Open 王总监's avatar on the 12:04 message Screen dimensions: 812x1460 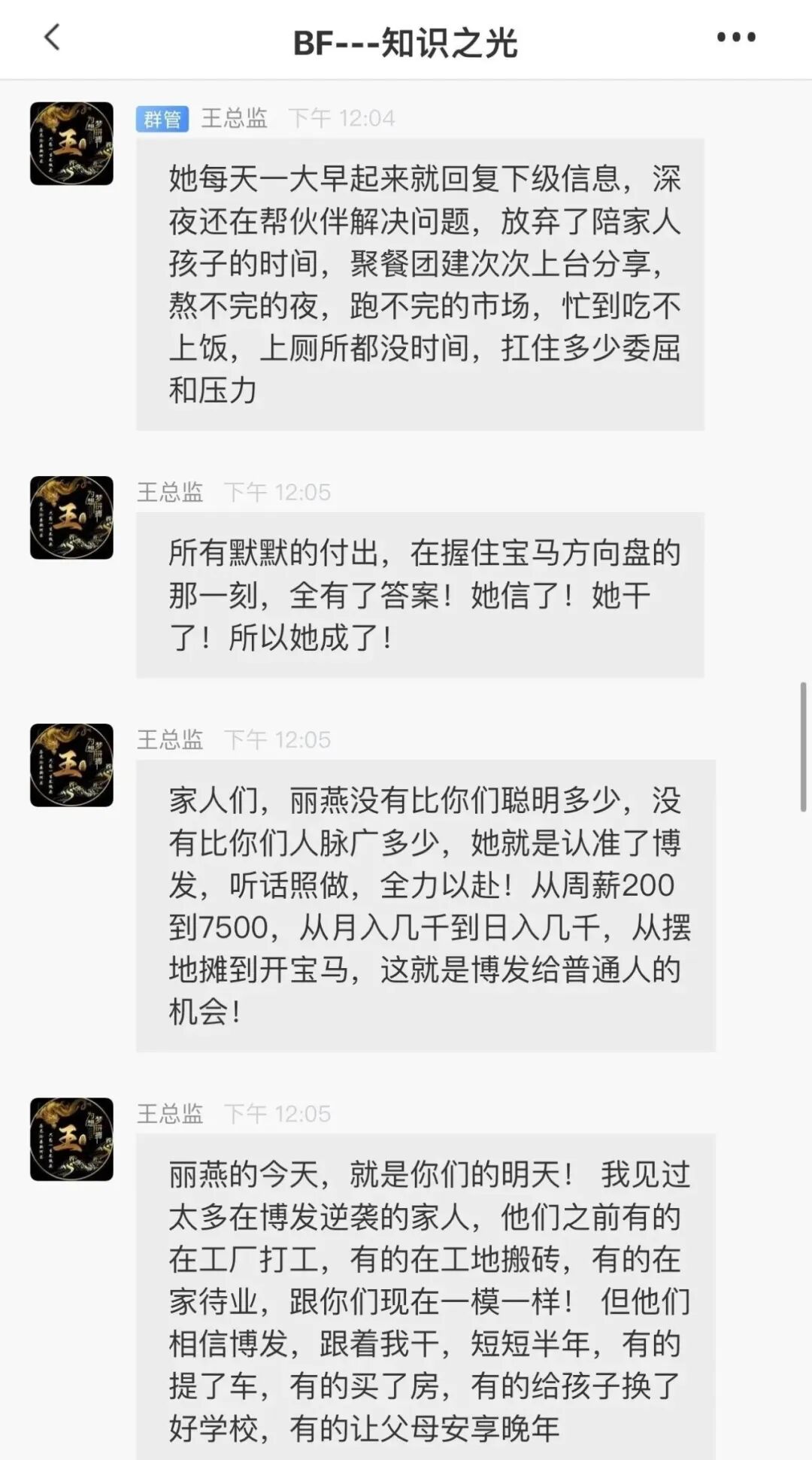pos(71,144)
